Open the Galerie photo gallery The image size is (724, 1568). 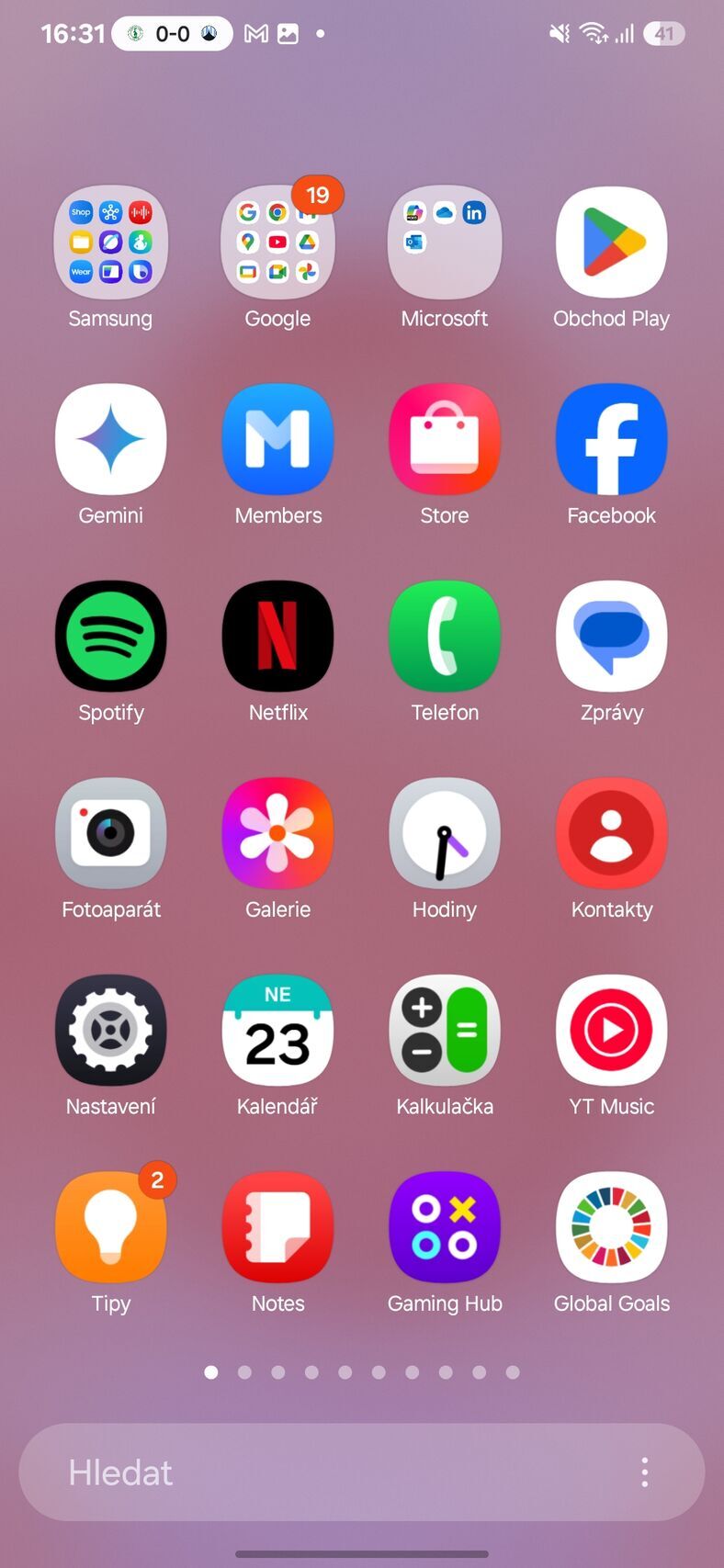[277, 832]
